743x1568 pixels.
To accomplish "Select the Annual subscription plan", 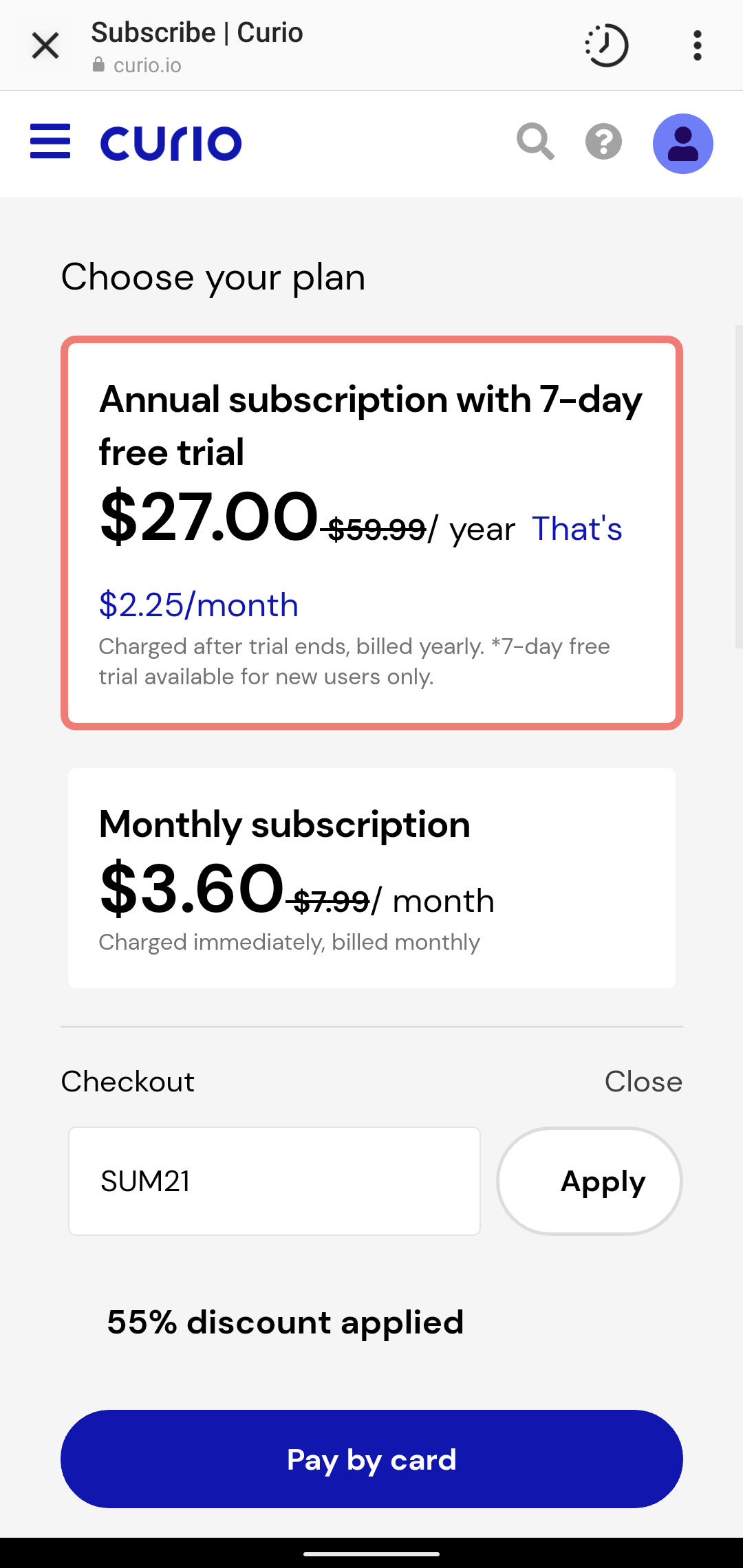I will pyautogui.click(x=371, y=533).
